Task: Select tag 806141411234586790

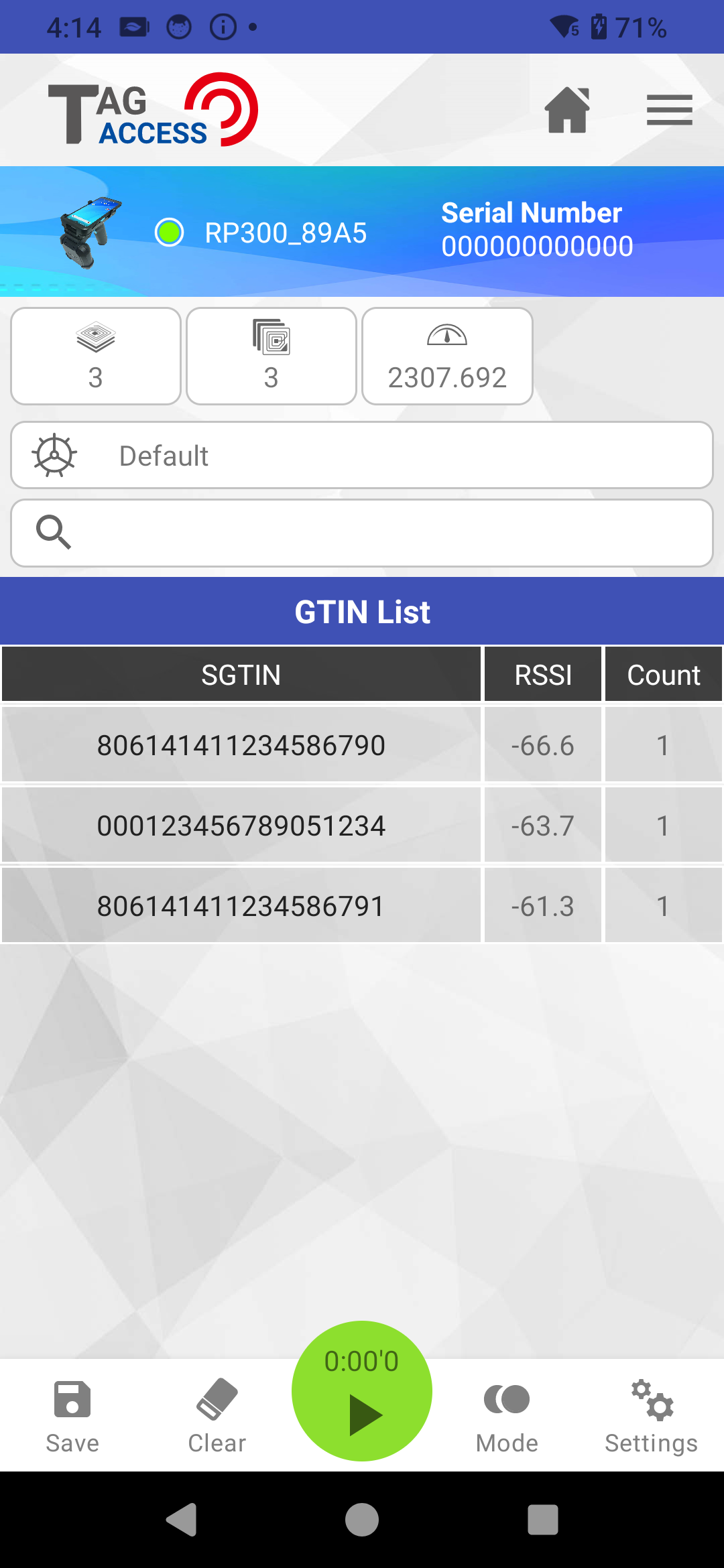Action: [x=241, y=745]
